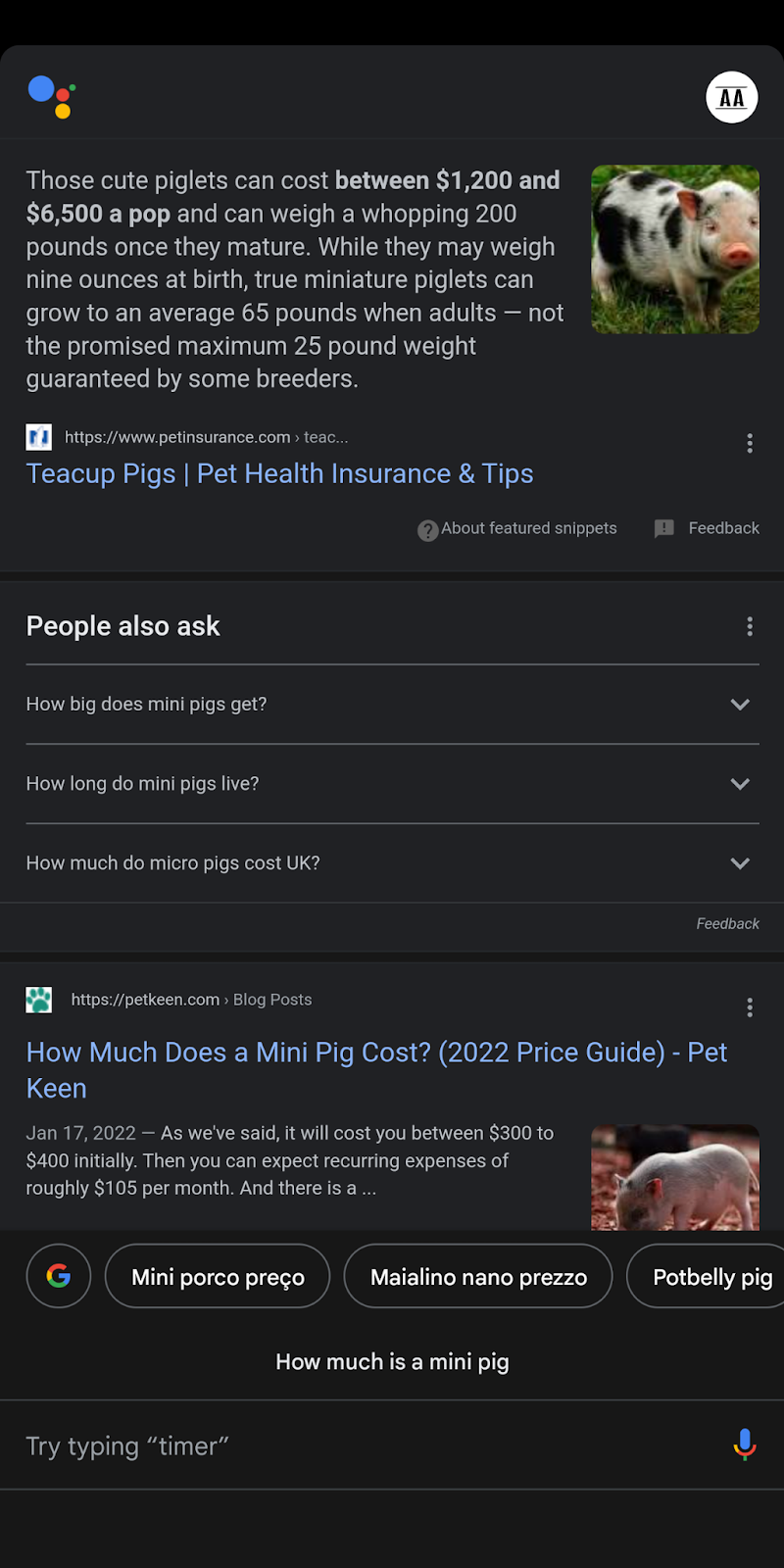
Task: Tap the Google G search chip
Action: tap(59, 1276)
